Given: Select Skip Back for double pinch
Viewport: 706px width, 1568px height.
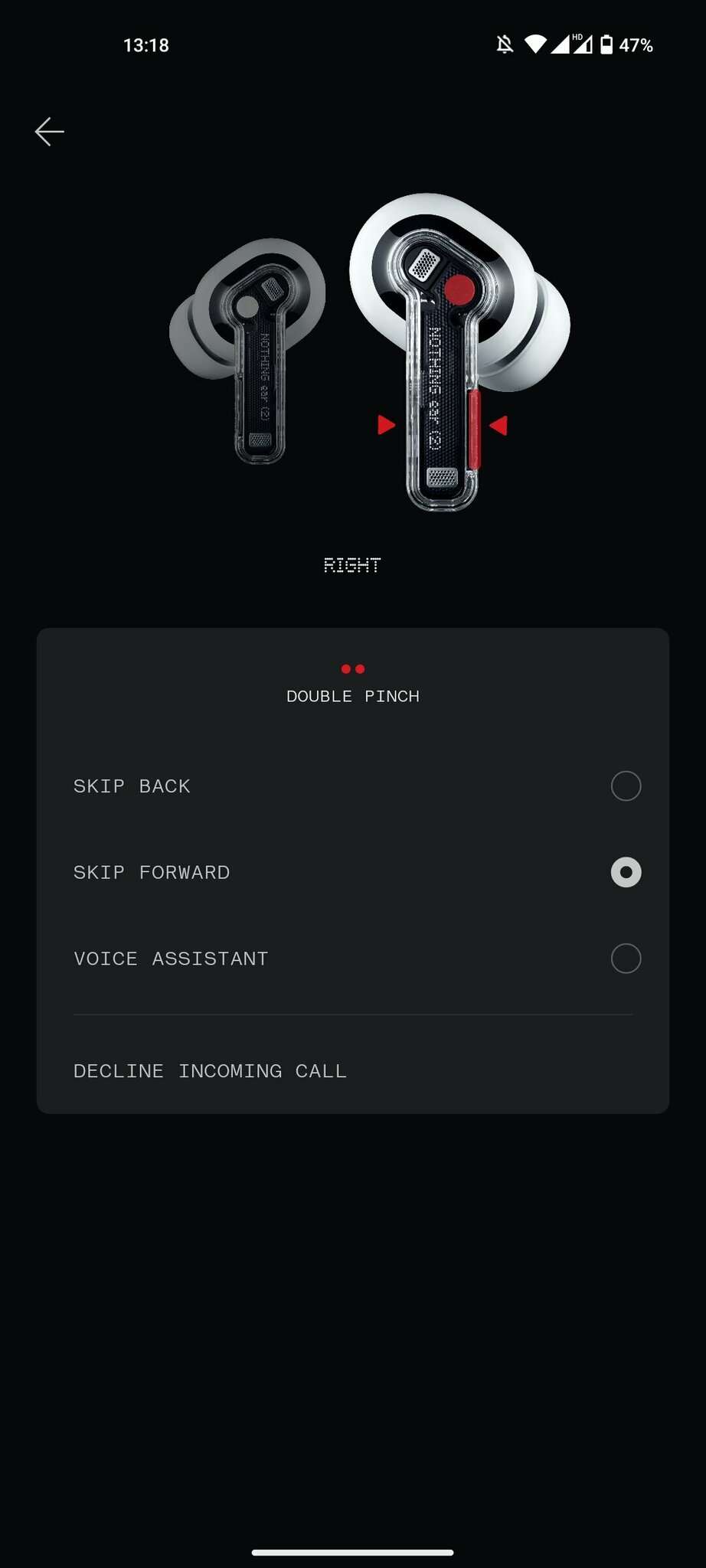Looking at the screenshot, I should (625, 786).
